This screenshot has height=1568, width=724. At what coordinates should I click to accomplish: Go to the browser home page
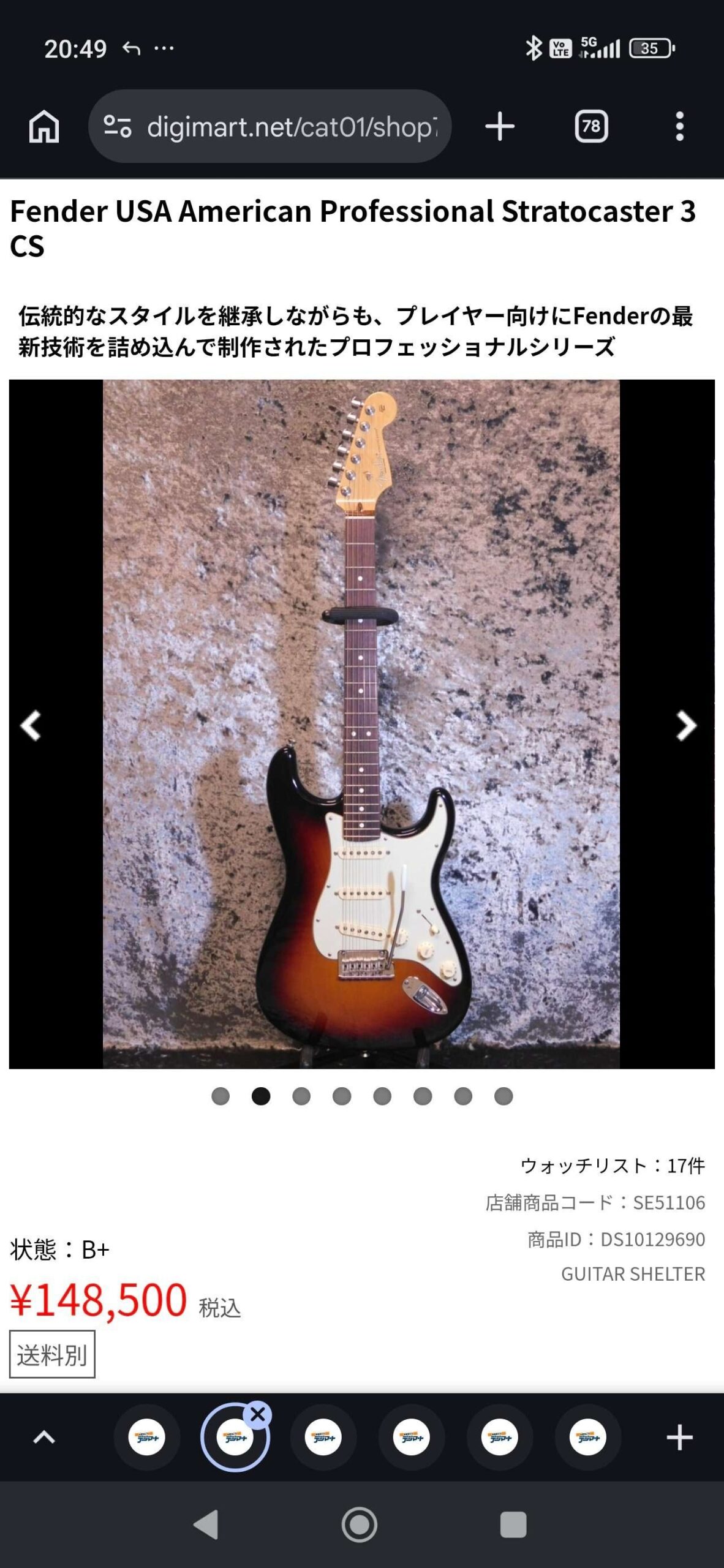44,127
